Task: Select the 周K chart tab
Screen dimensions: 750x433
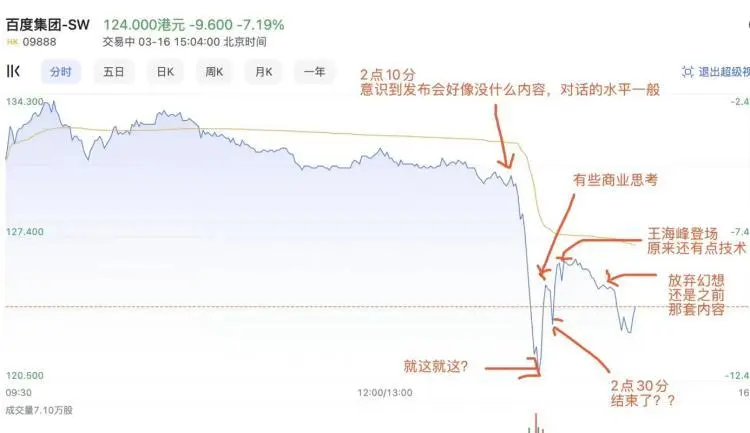Action: tap(214, 72)
